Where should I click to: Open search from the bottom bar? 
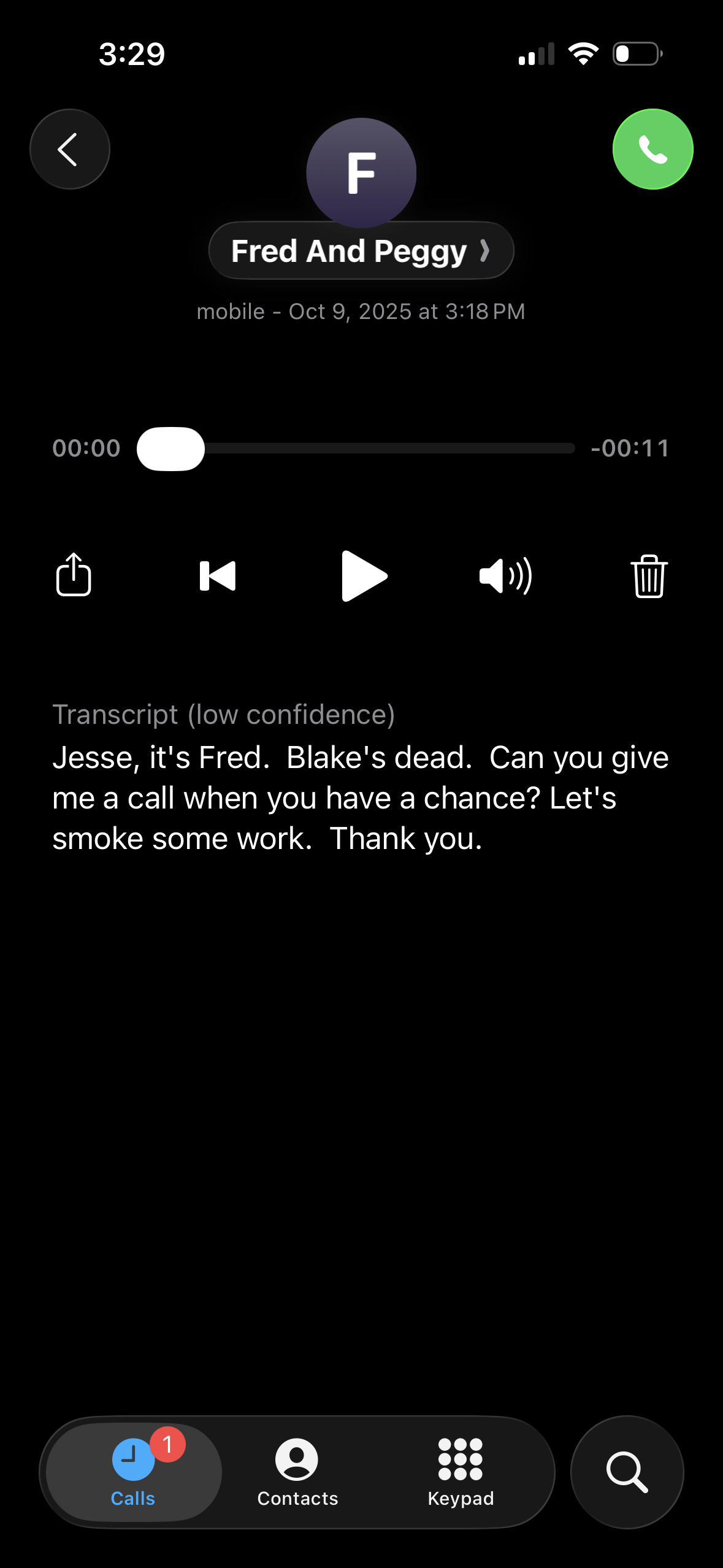point(627,1472)
